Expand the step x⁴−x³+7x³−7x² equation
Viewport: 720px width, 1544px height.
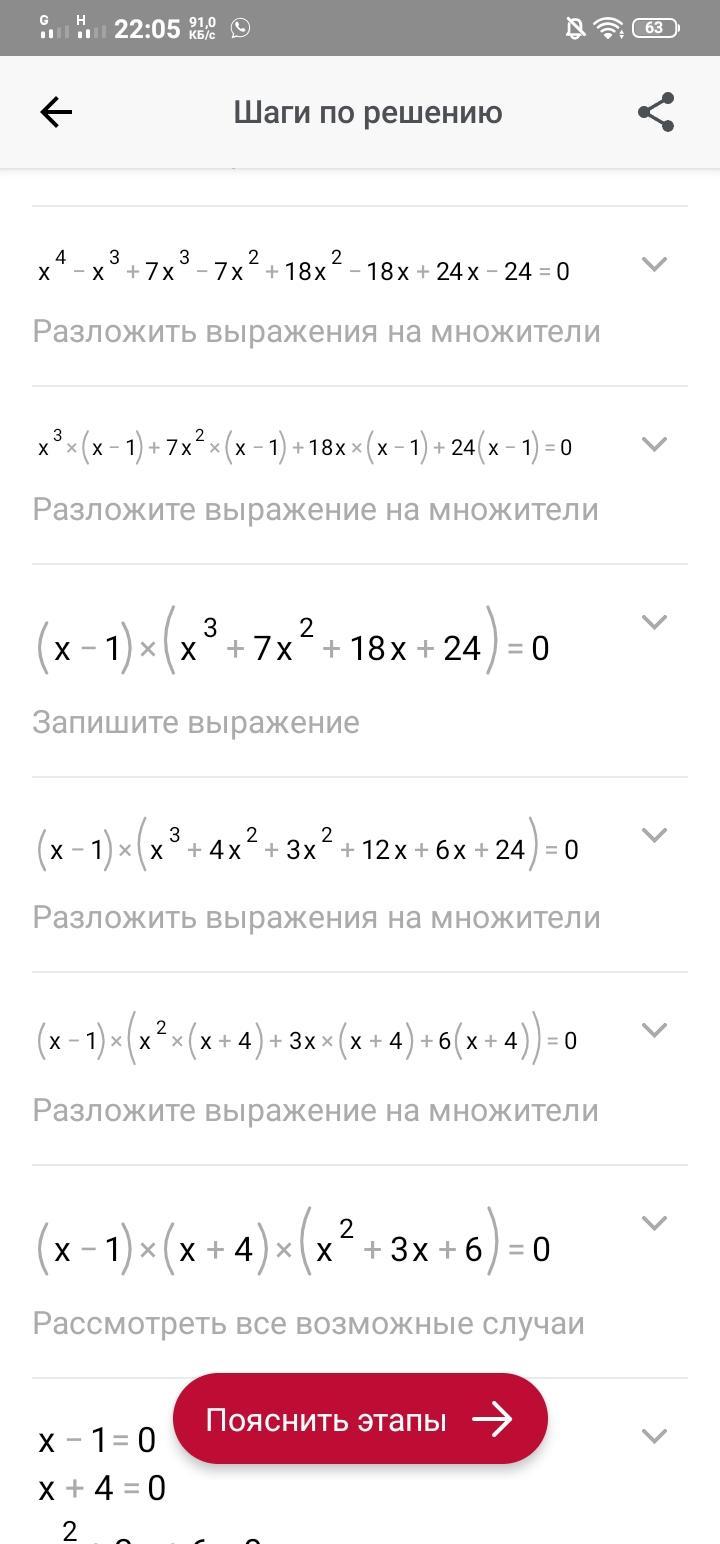654,264
